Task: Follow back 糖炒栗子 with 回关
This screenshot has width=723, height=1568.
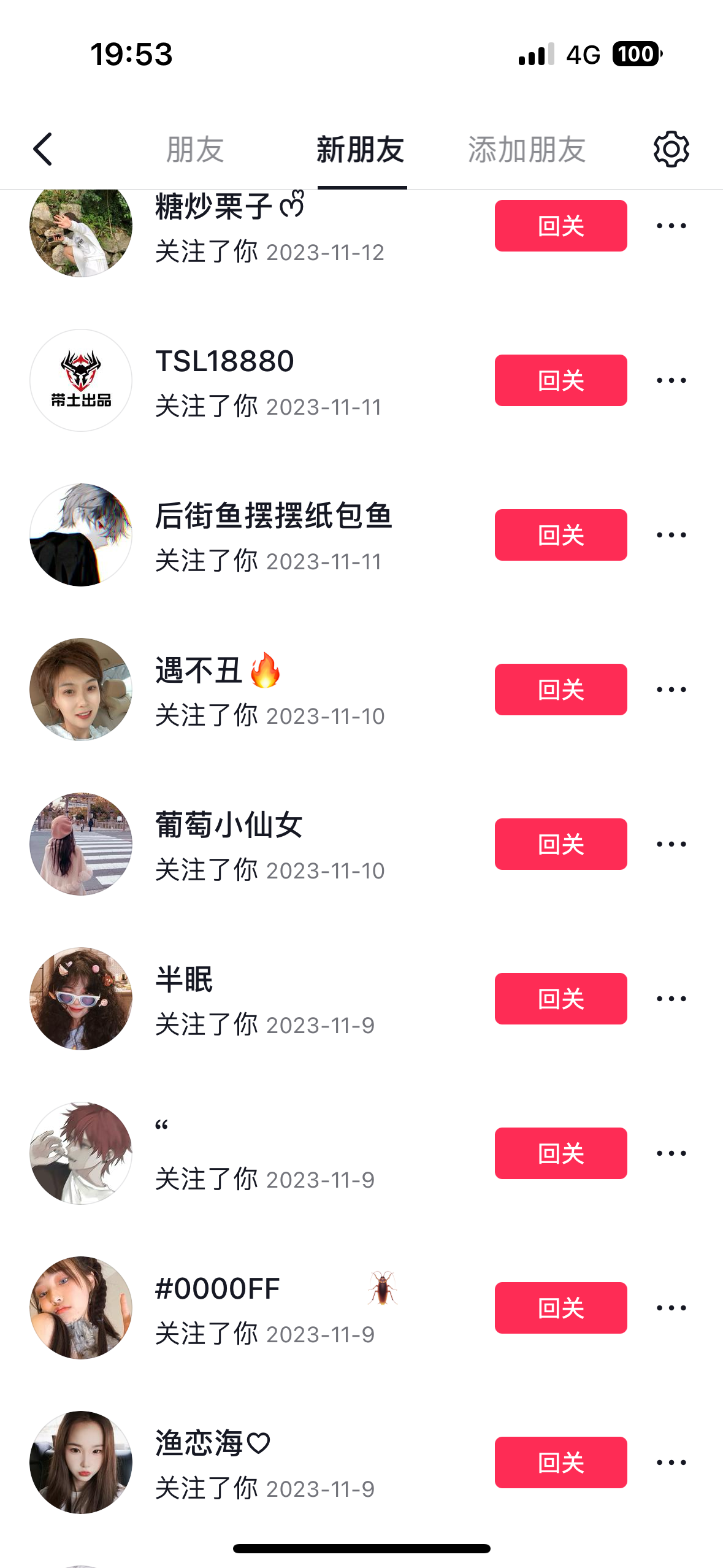Action: click(560, 226)
